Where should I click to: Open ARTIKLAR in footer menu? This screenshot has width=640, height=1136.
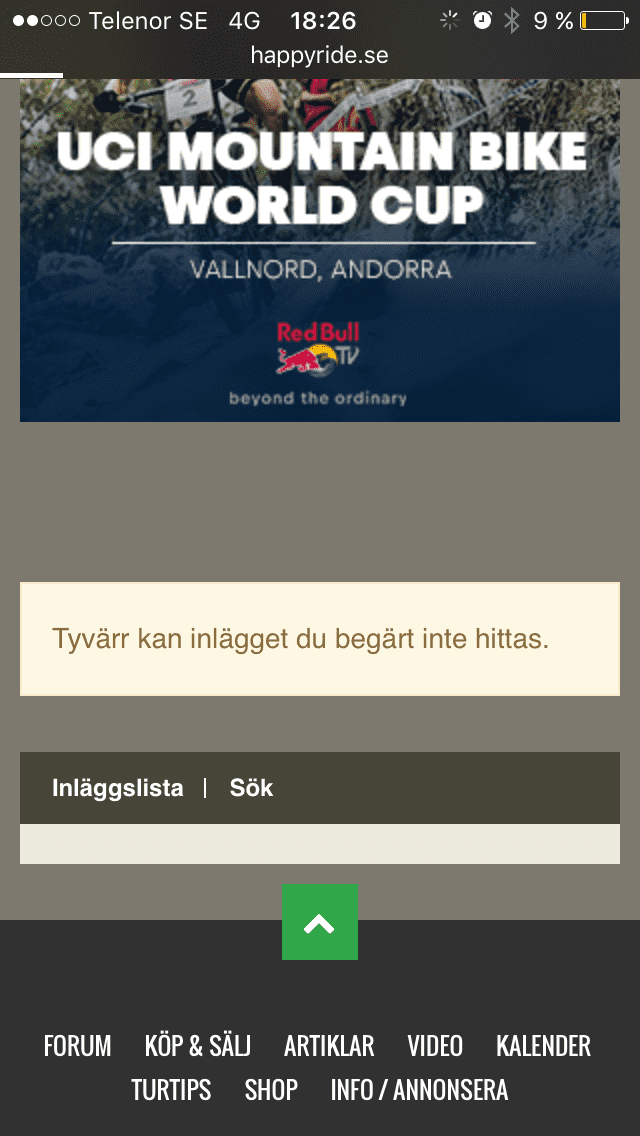(x=329, y=1046)
